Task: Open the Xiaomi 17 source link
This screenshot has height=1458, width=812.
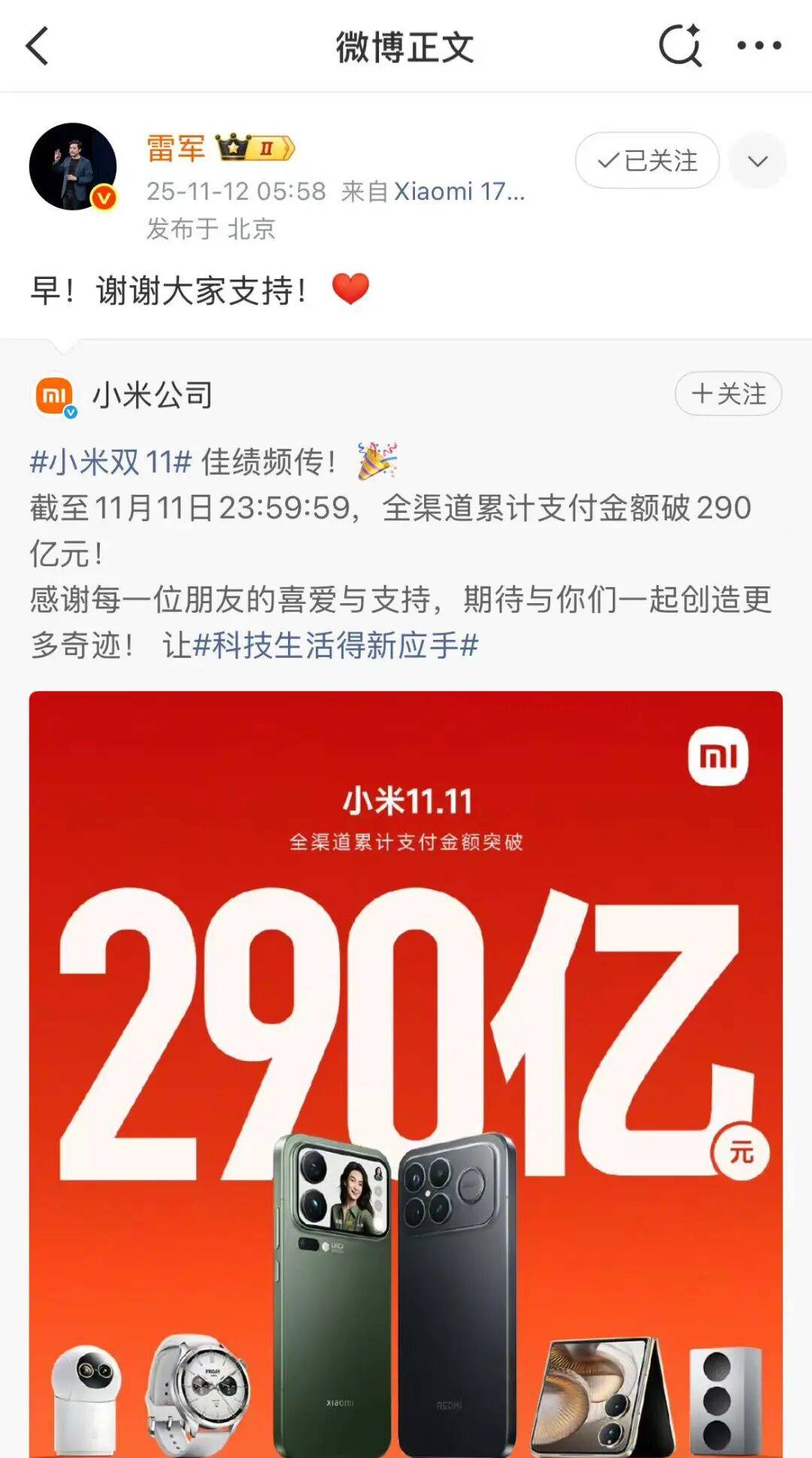Action: click(x=459, y=192)
